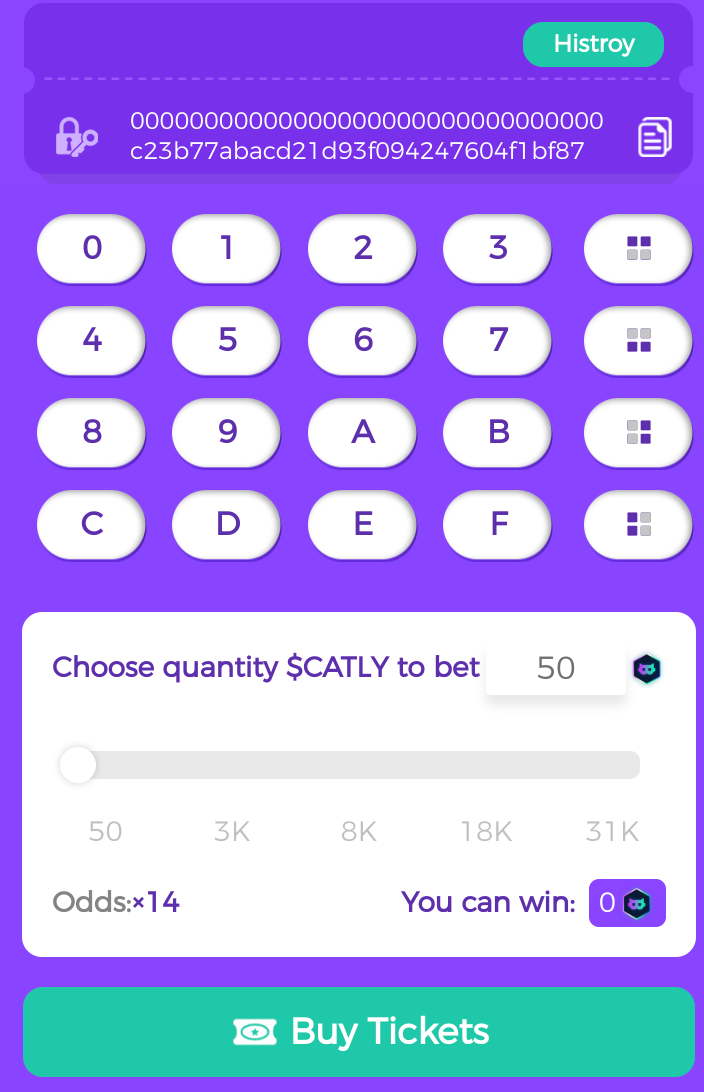Viewport: 704px width, 1092px height.
Task: Choose letter E
Action: (363, 524)
